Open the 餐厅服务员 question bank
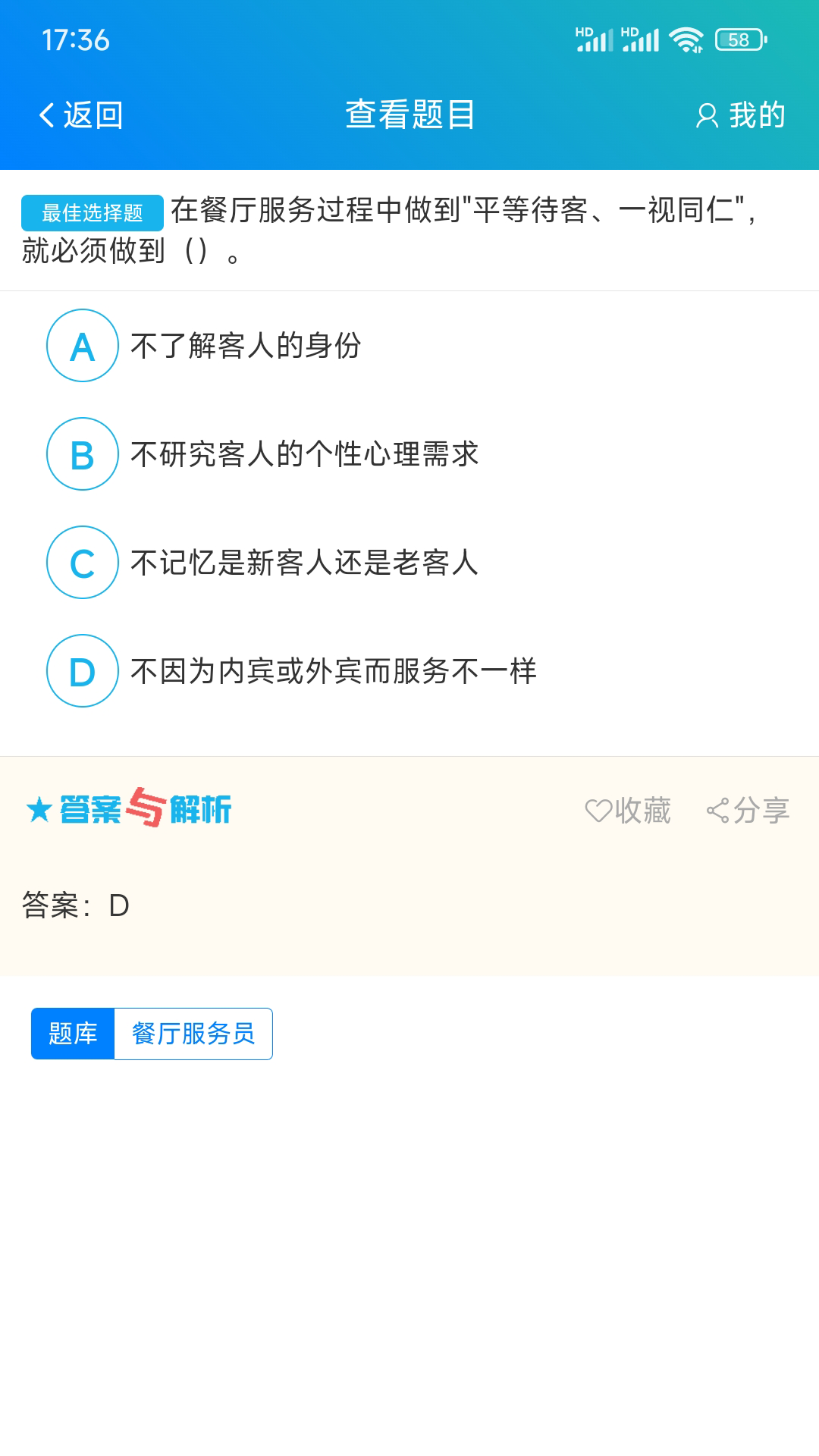Image resolution: width=819 pixels, height=1456 pixels. 193,1034
